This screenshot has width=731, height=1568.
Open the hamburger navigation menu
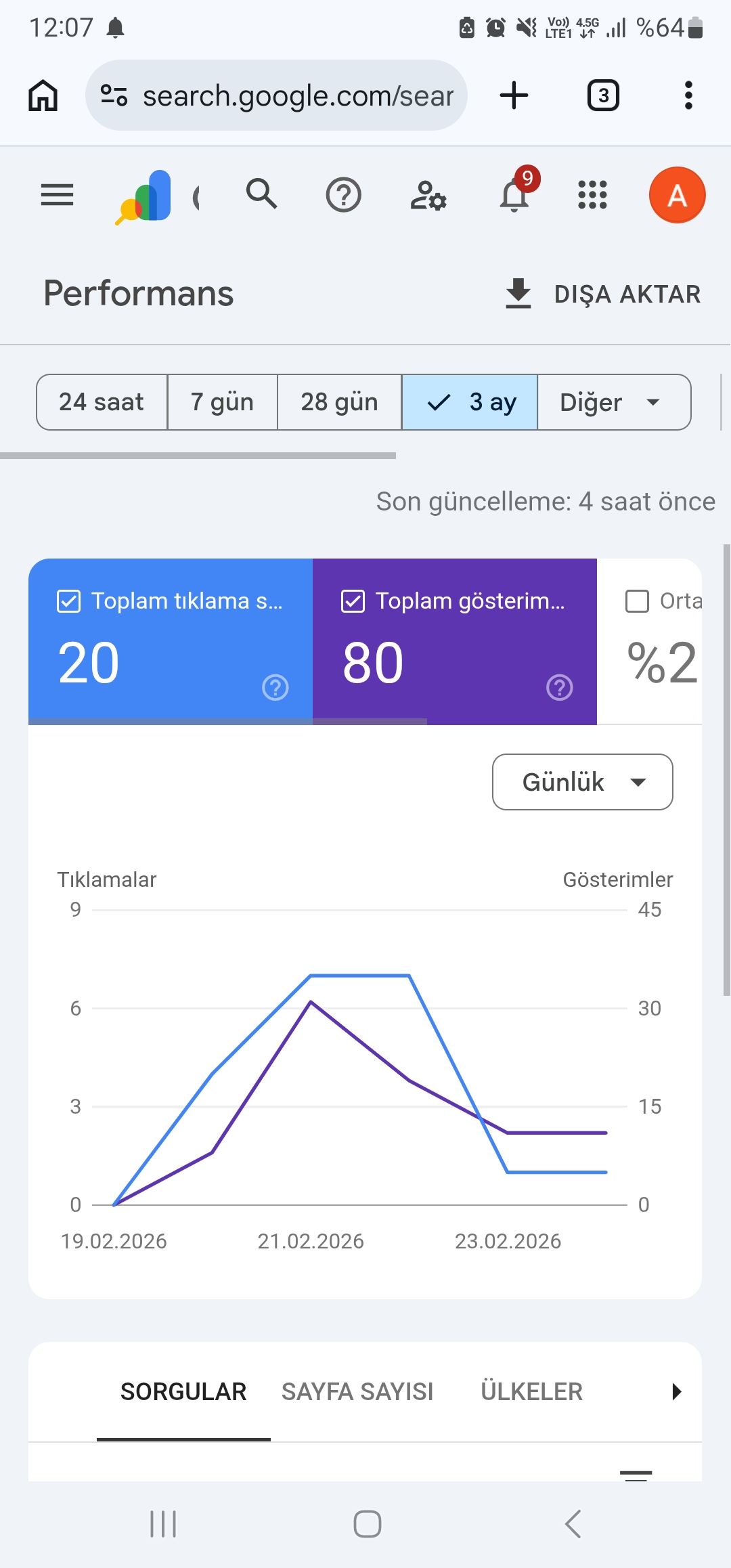(x=57, y=196)
